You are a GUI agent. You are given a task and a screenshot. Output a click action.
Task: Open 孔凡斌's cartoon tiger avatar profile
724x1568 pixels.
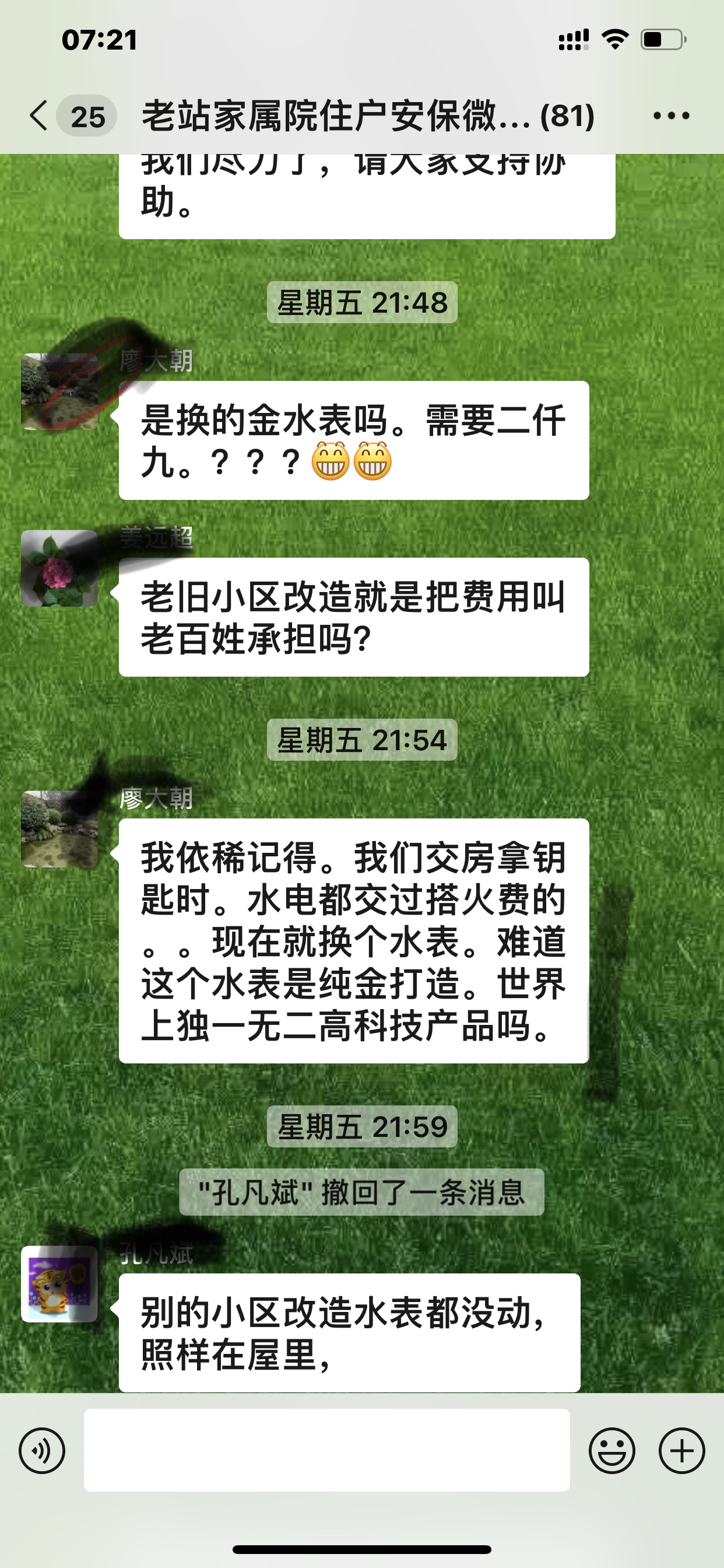point(59,1284)
